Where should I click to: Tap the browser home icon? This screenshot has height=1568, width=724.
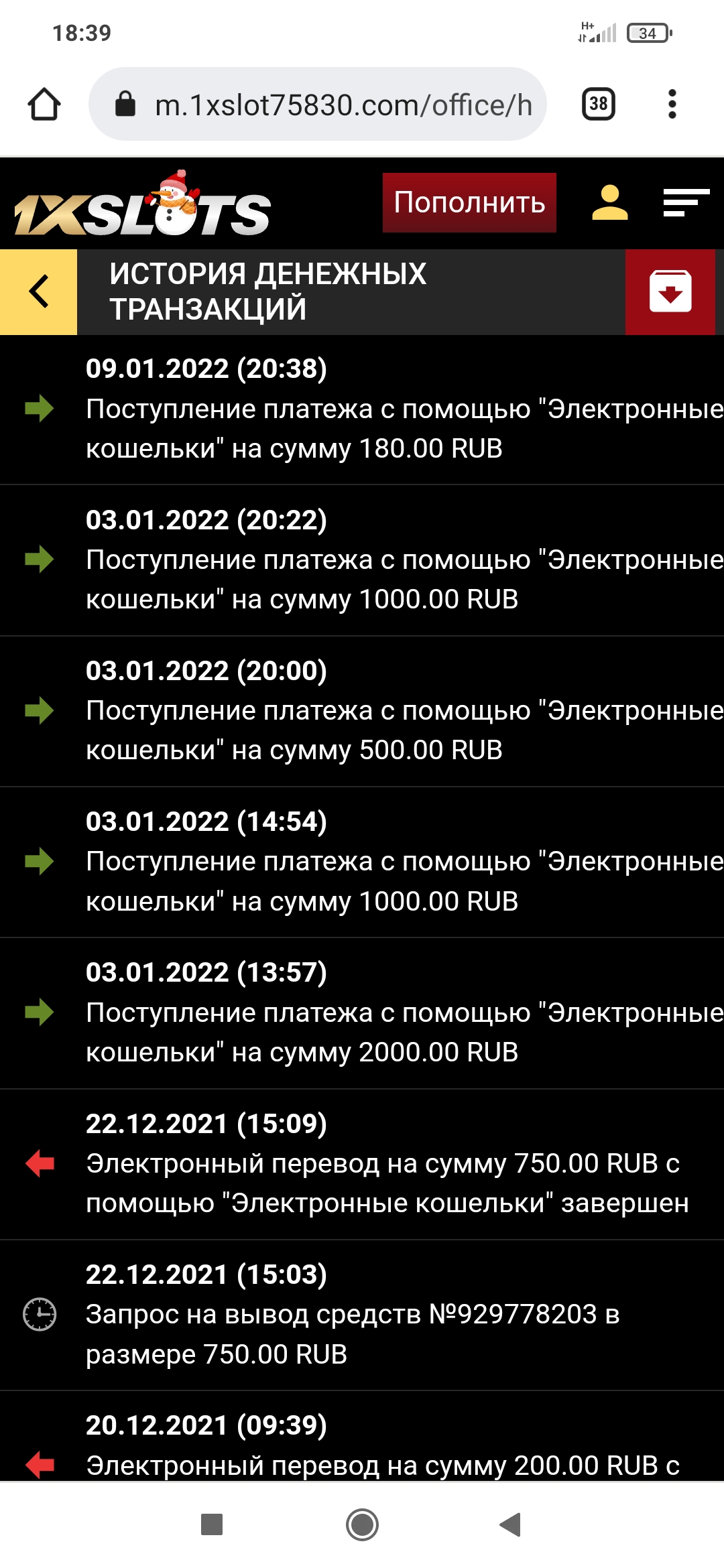pos(44,104)
